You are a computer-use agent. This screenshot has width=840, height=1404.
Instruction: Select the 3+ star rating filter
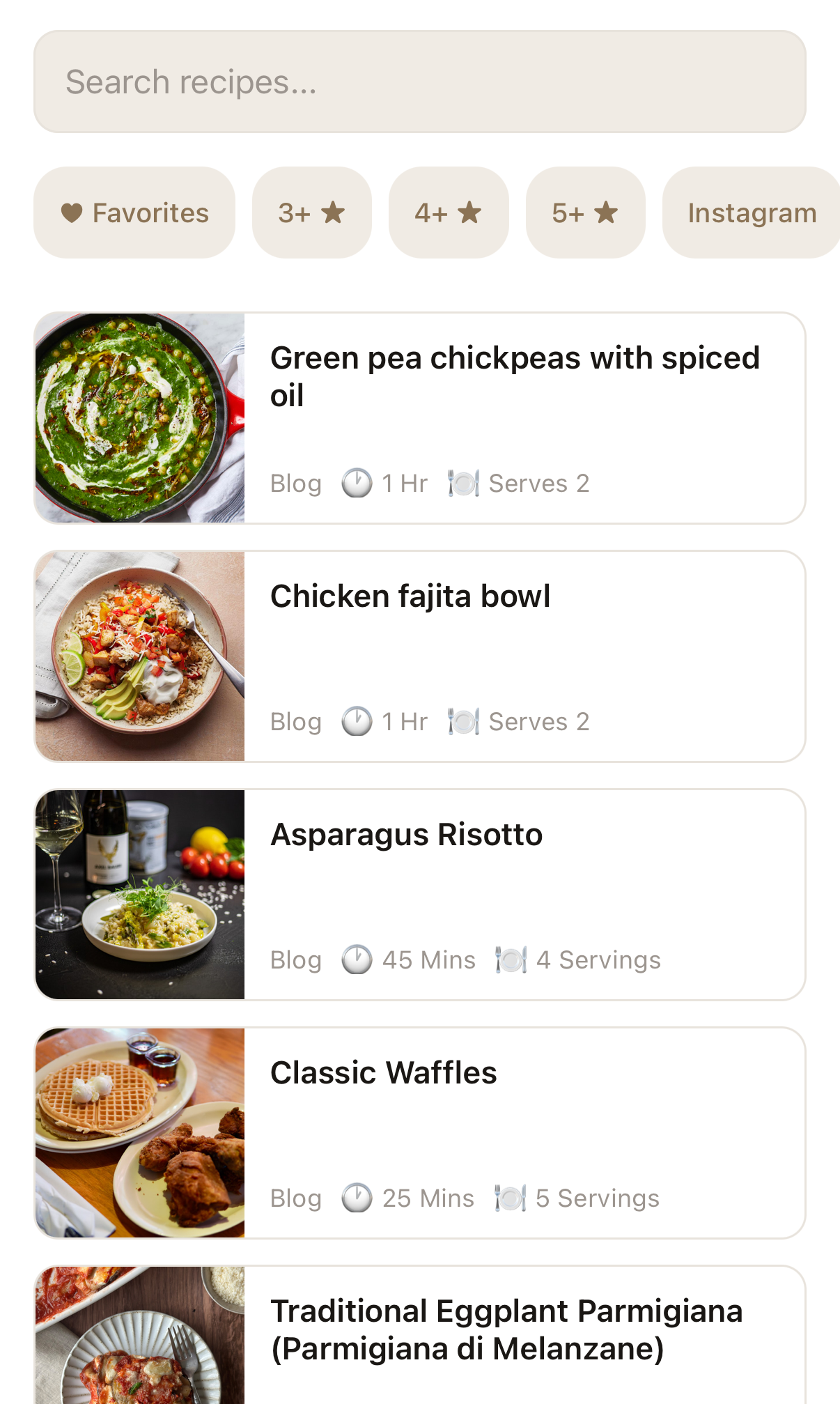coord(311,213)
